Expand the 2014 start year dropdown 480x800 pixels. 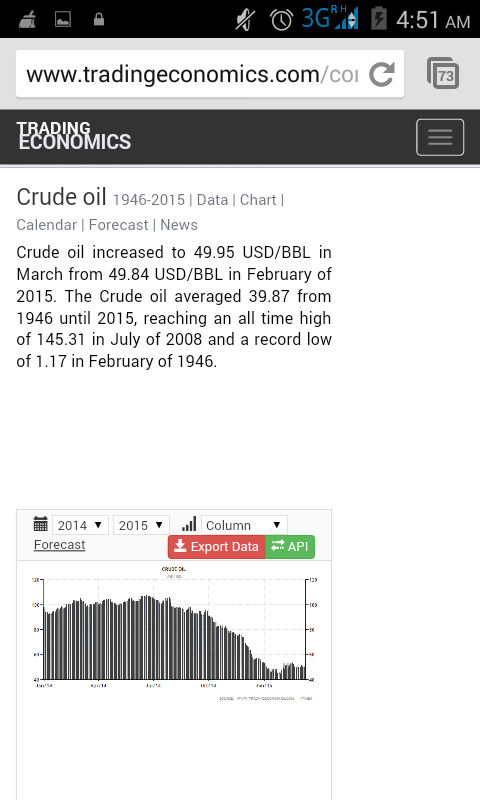pyautogui.click(x=80, y=525)
